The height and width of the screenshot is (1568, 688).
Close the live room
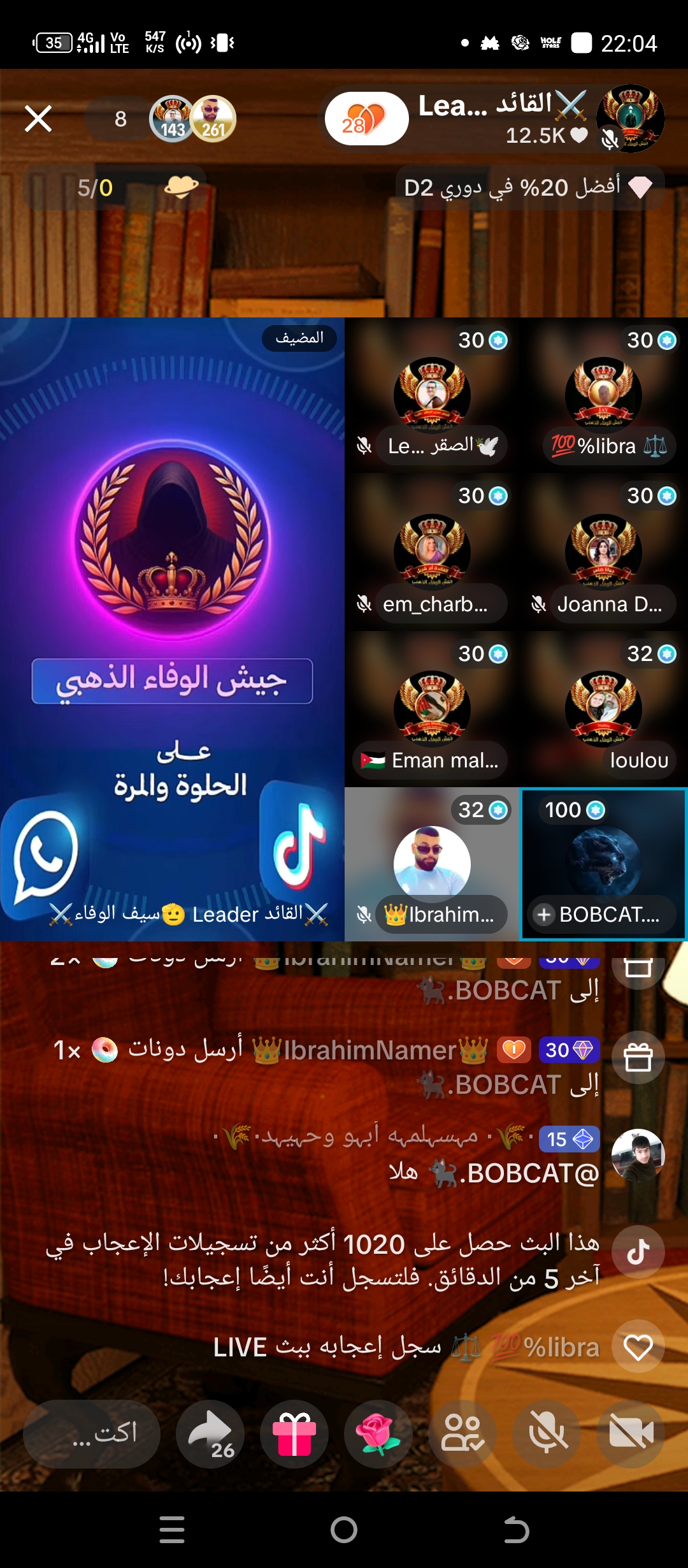pos(38,119)
